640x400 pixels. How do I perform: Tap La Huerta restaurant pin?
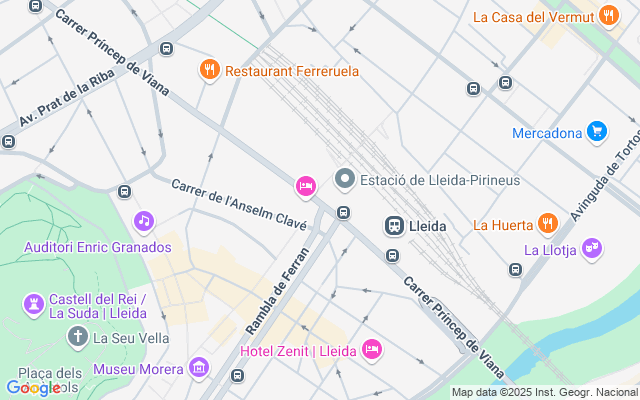547,223
